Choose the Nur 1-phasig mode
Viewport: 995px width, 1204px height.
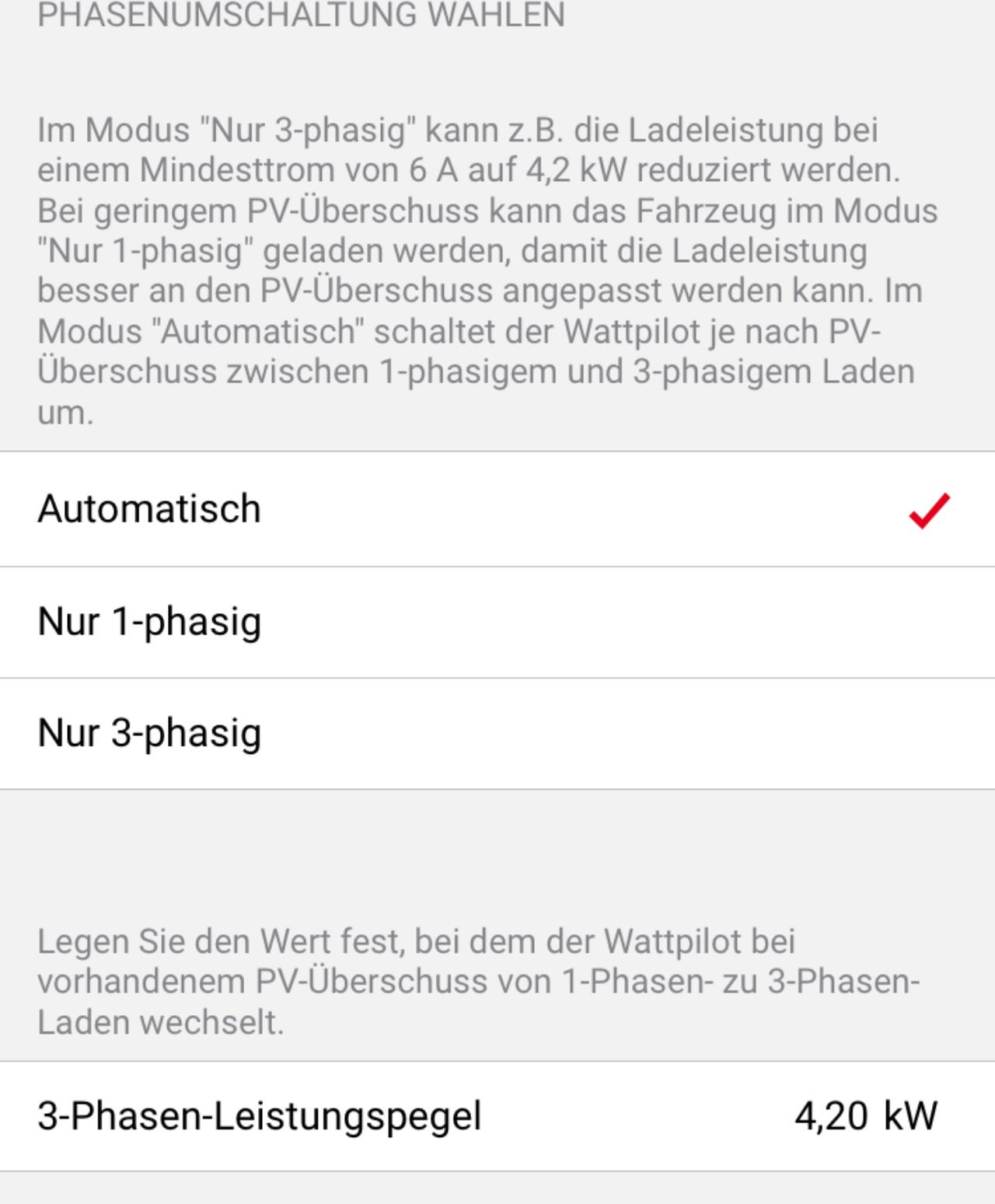pos(497,622)
